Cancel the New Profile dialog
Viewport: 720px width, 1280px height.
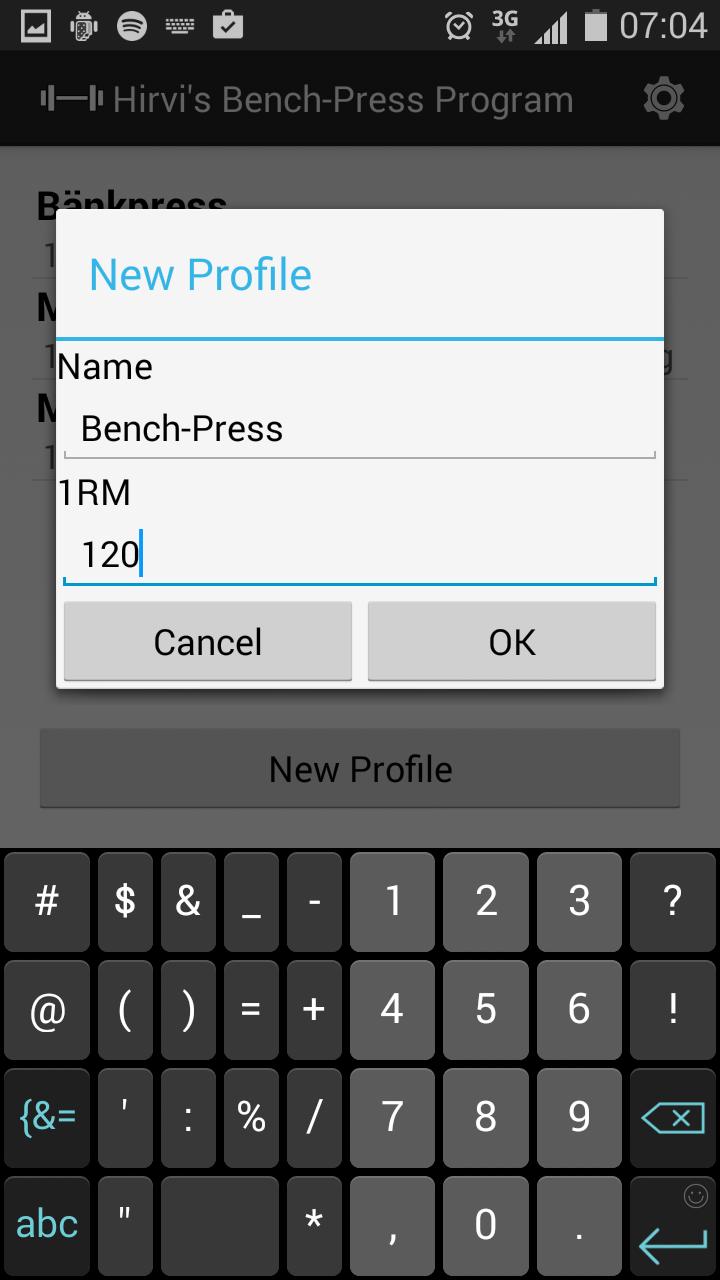click(207, 641)
